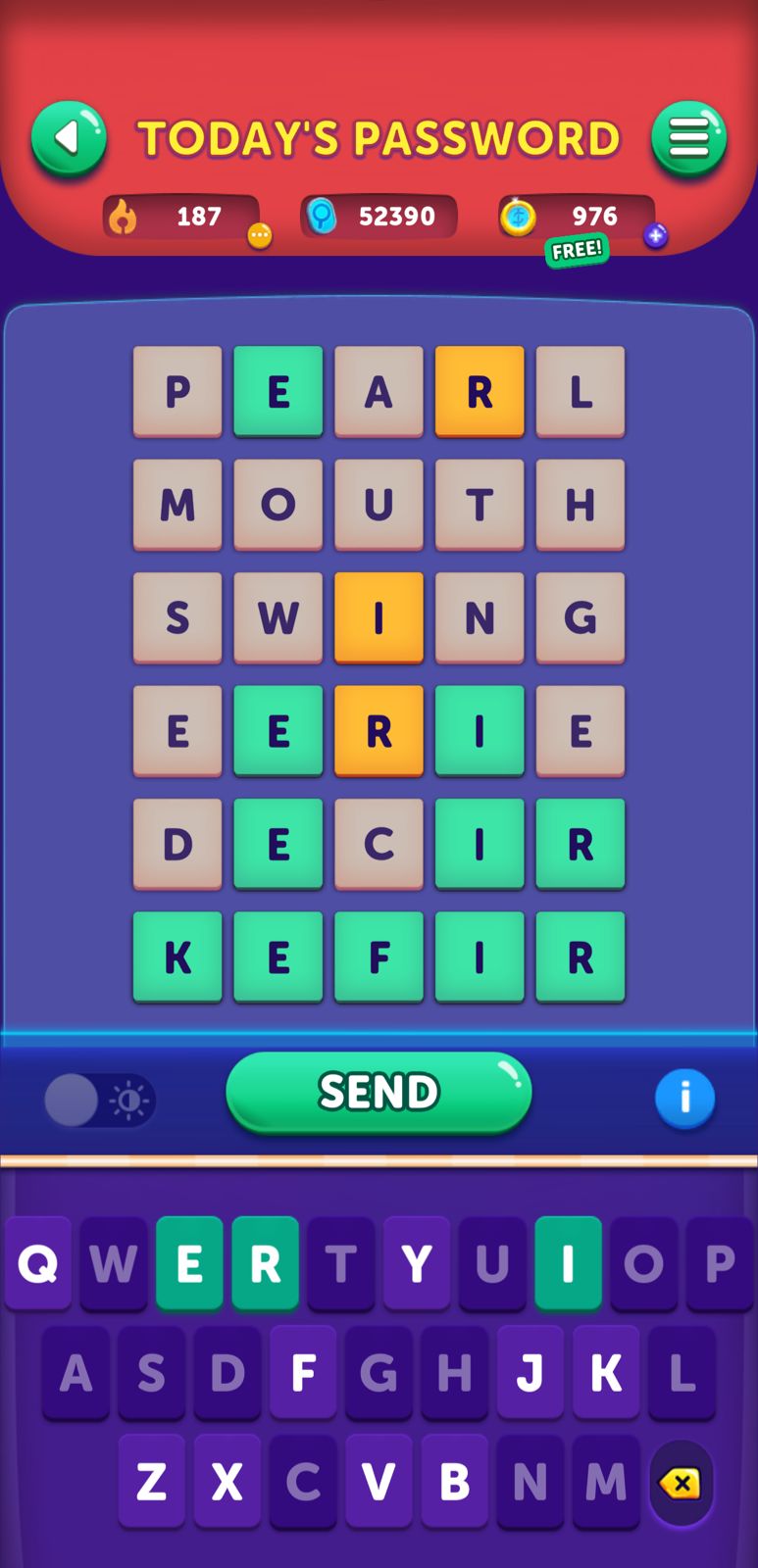The image size is (758, 1568).
Task: Claim the FREE coins badge
Action: tap(577, 251)
